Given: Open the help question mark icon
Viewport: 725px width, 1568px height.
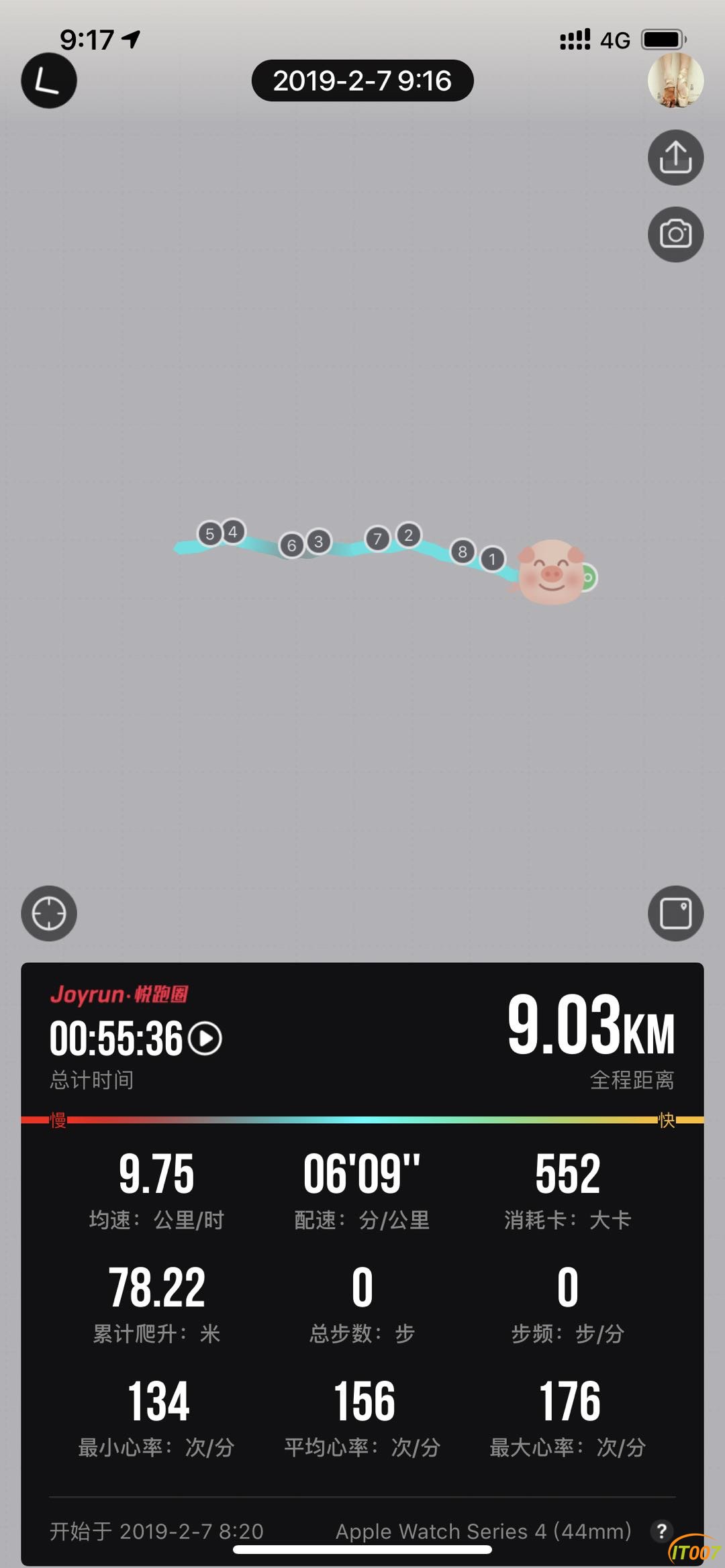Looking at the screenshot, I should click(x=661, y=1530).
